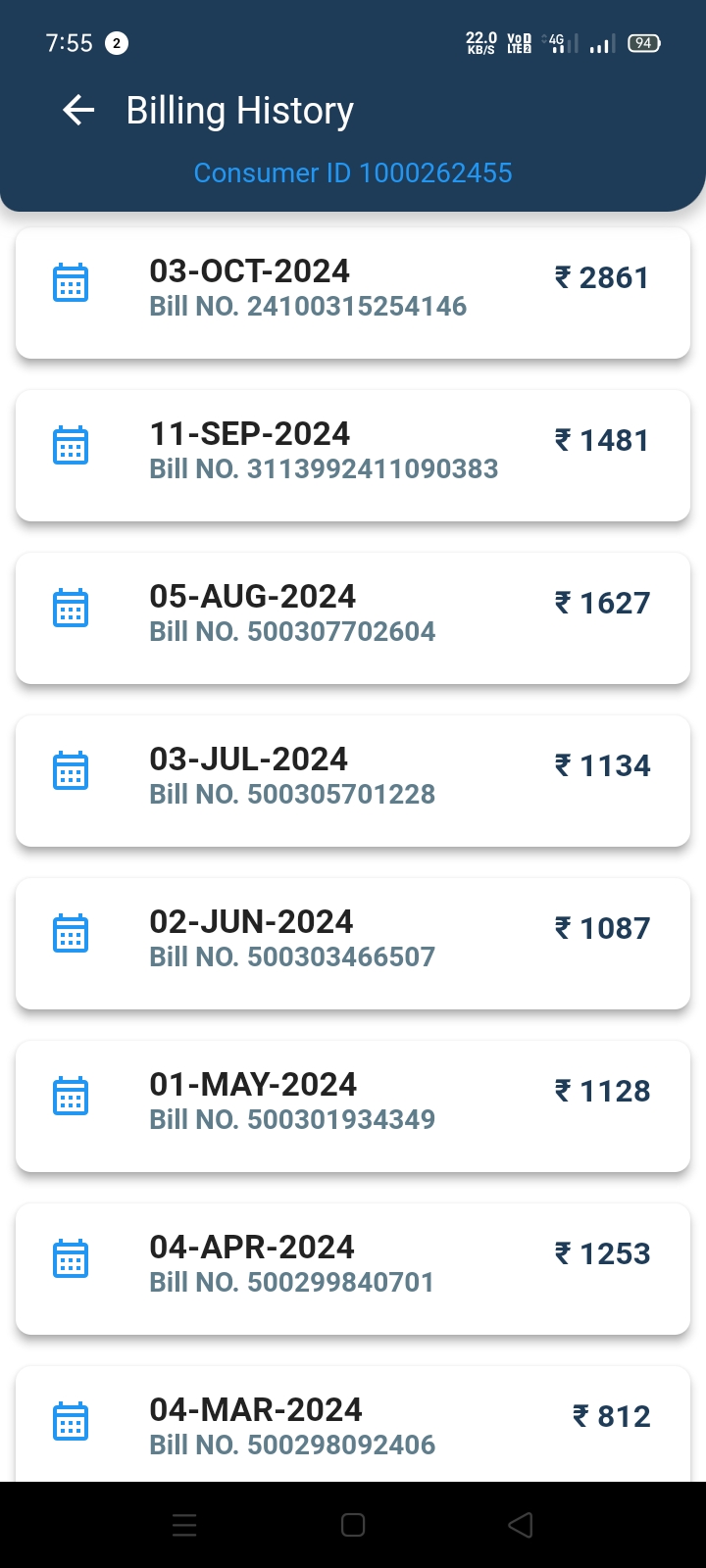The image size is (706, 1568).
Task: Open the 04-APR-2024 bill card
Action: point(353,1269)
